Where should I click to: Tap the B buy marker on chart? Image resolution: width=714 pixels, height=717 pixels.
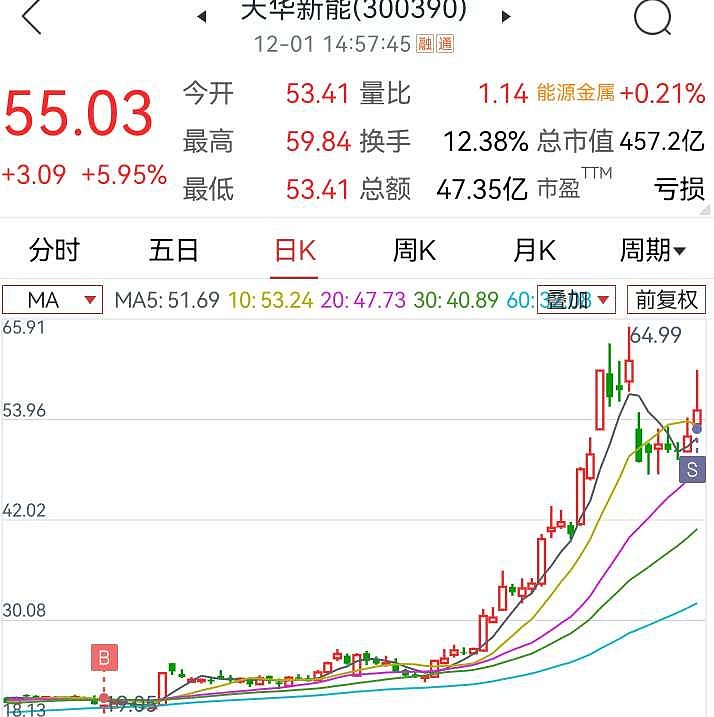104,658
